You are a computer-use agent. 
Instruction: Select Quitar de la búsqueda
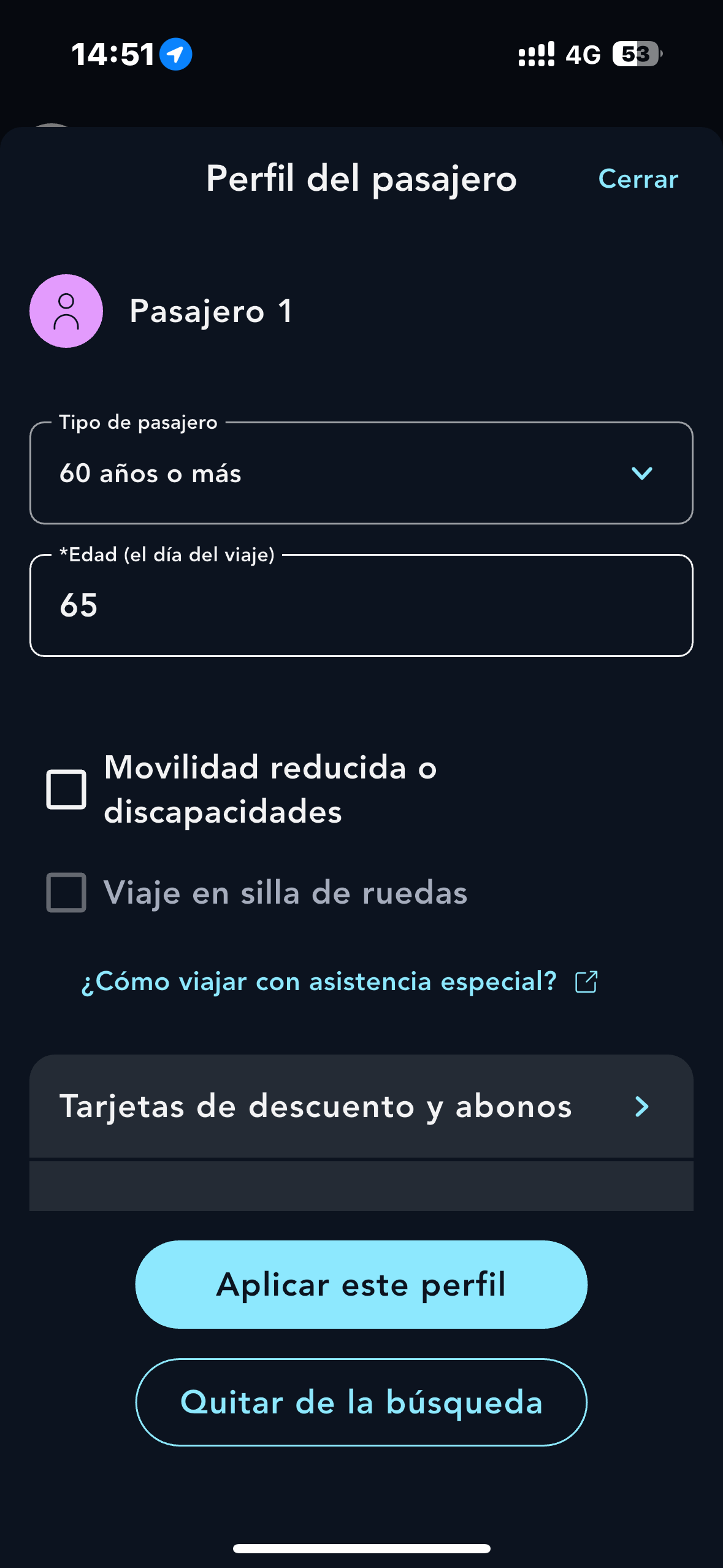[x=361, y=1402]
